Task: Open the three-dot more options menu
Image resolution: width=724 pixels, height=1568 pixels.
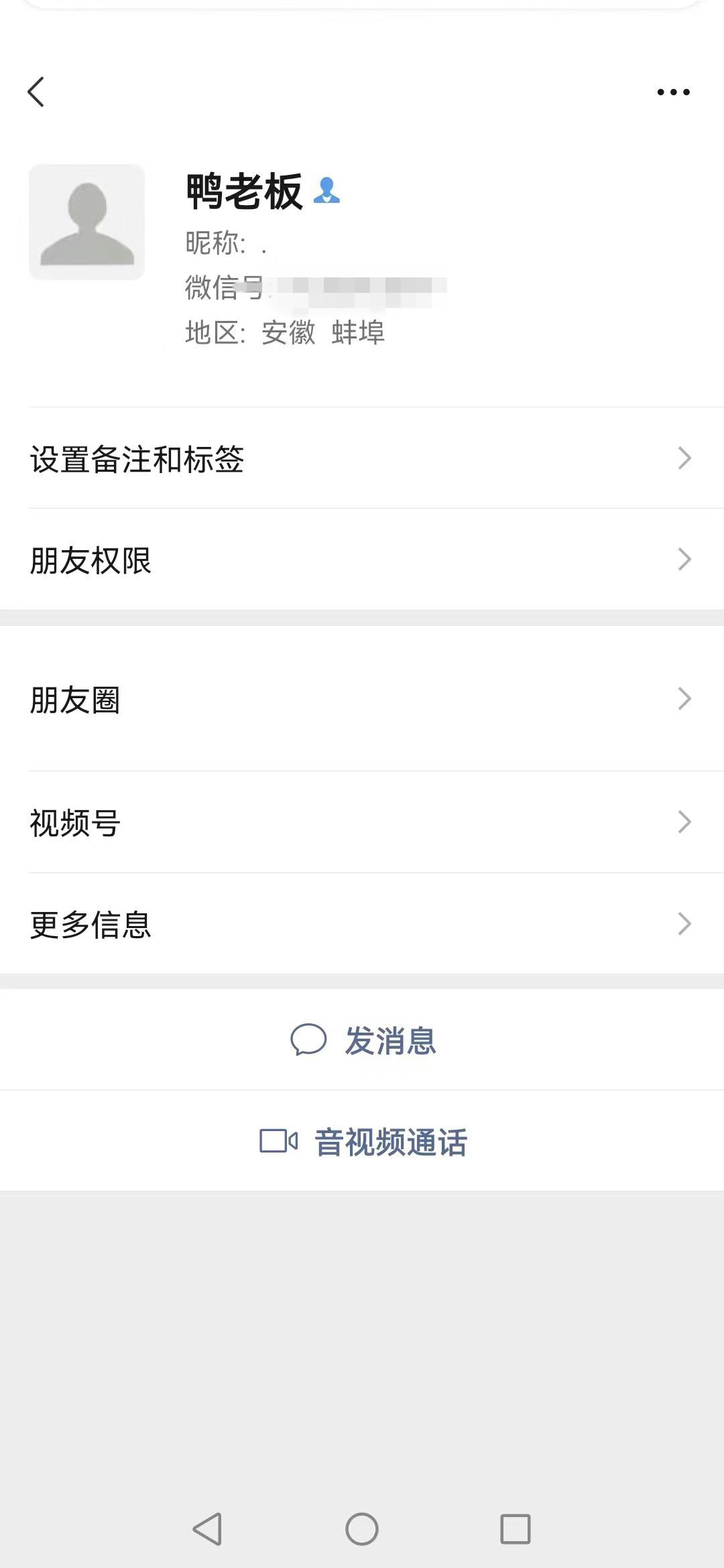Action: 673,92
